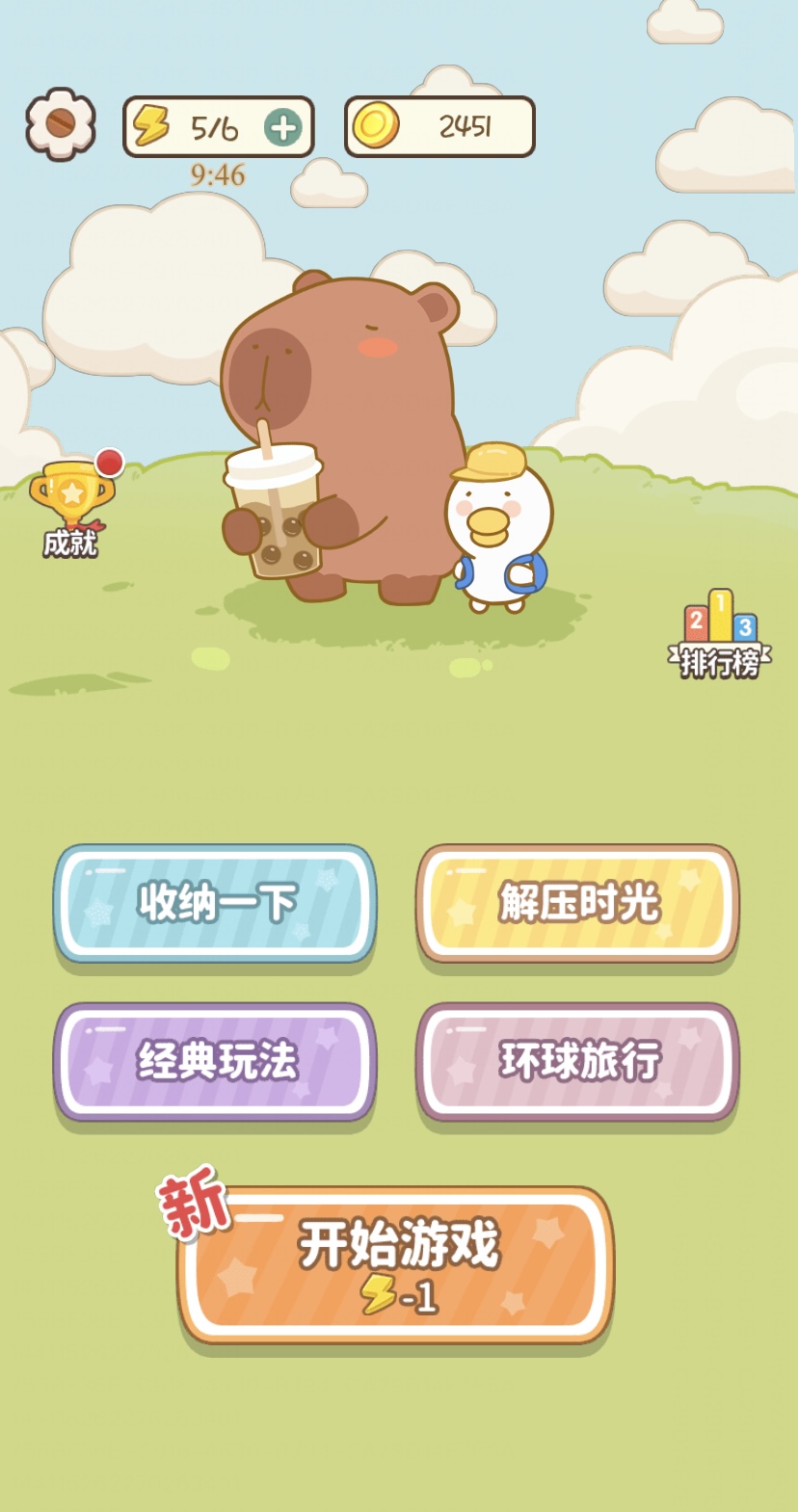Open the 排行榜 leaderboard
Image resolution: width=798 pixels, height=1512 pixels.
(720, 634)
